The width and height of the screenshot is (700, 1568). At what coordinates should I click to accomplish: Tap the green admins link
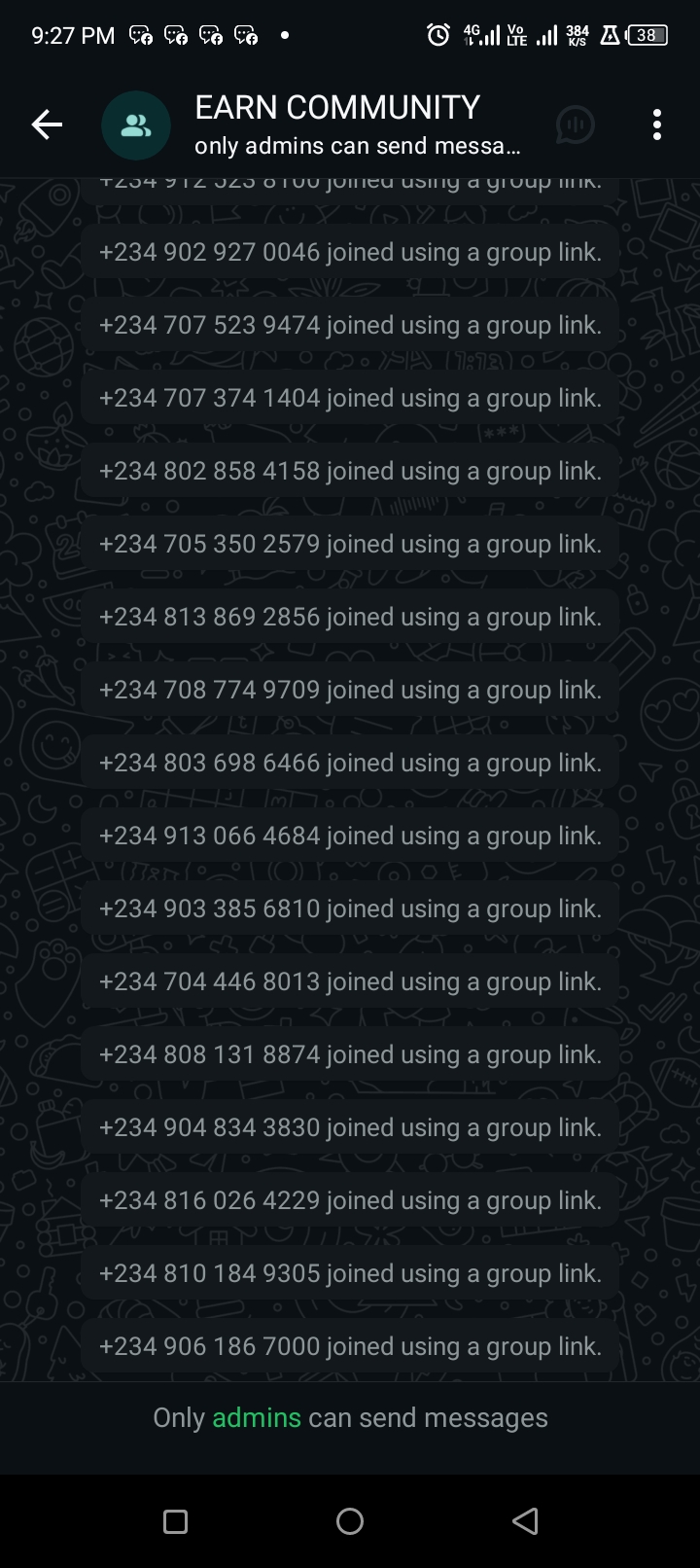point(257,1418)
